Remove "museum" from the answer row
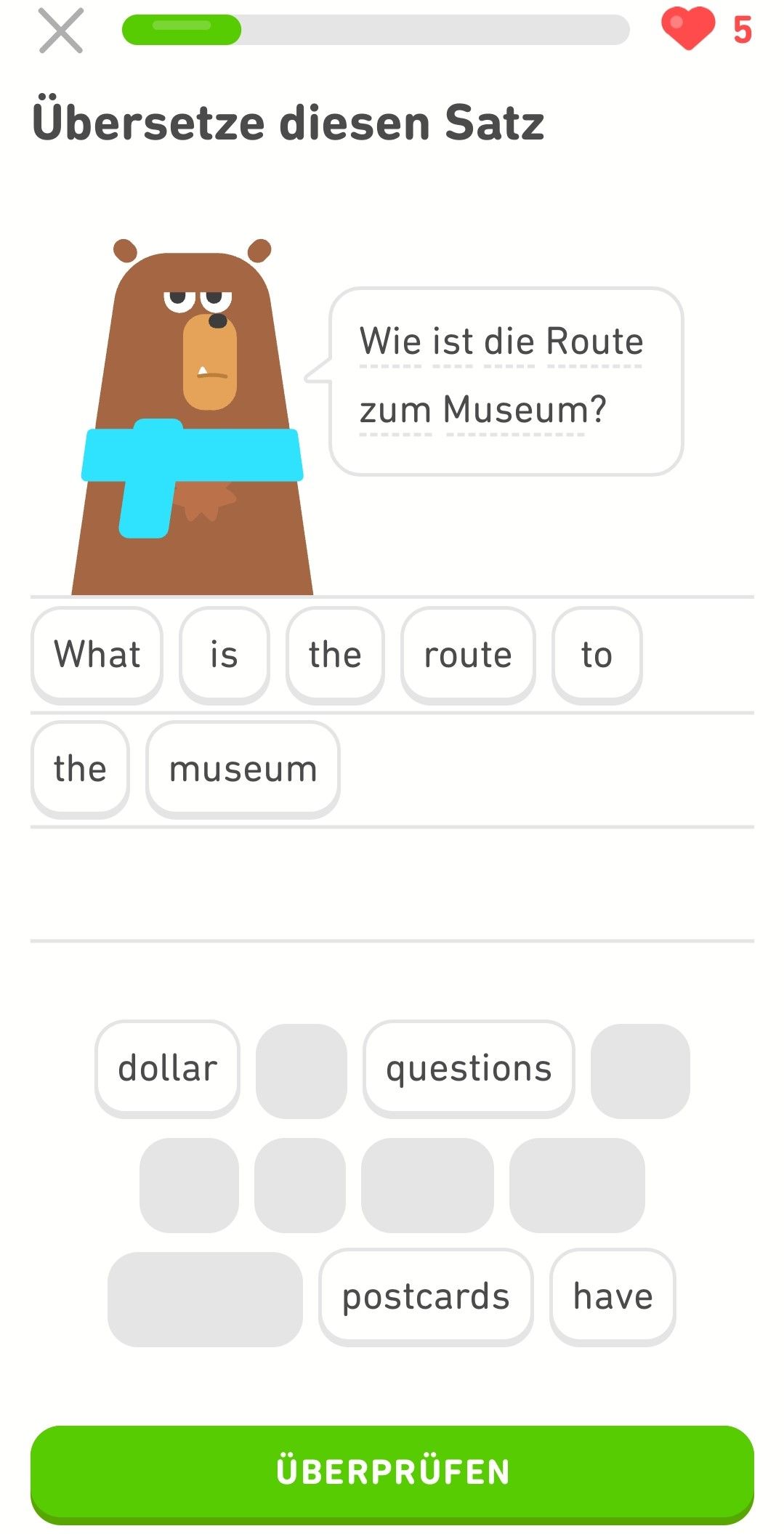Viewport: 784px width, 1534px height. [x=243, y=768]
